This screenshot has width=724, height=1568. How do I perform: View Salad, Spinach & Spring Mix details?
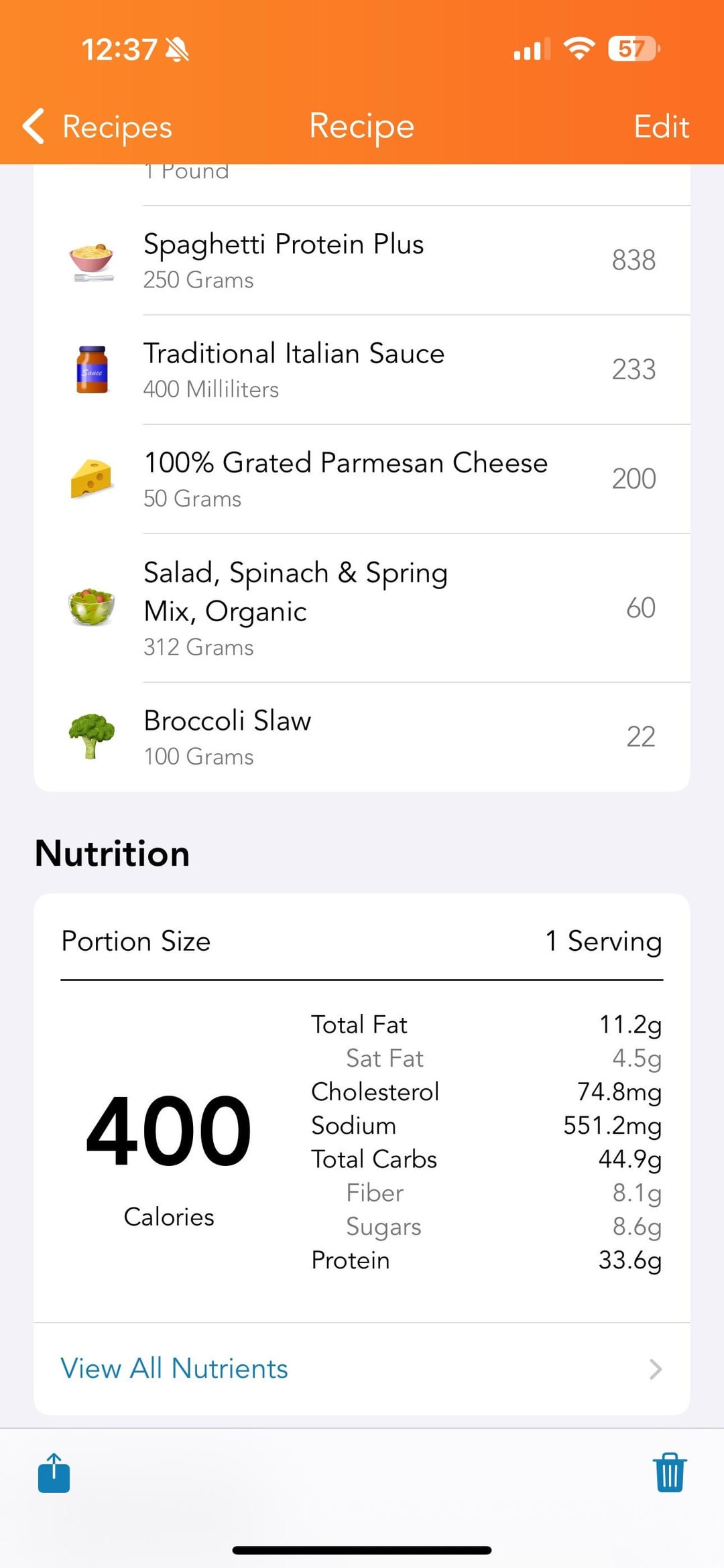(x=362, y=608)
